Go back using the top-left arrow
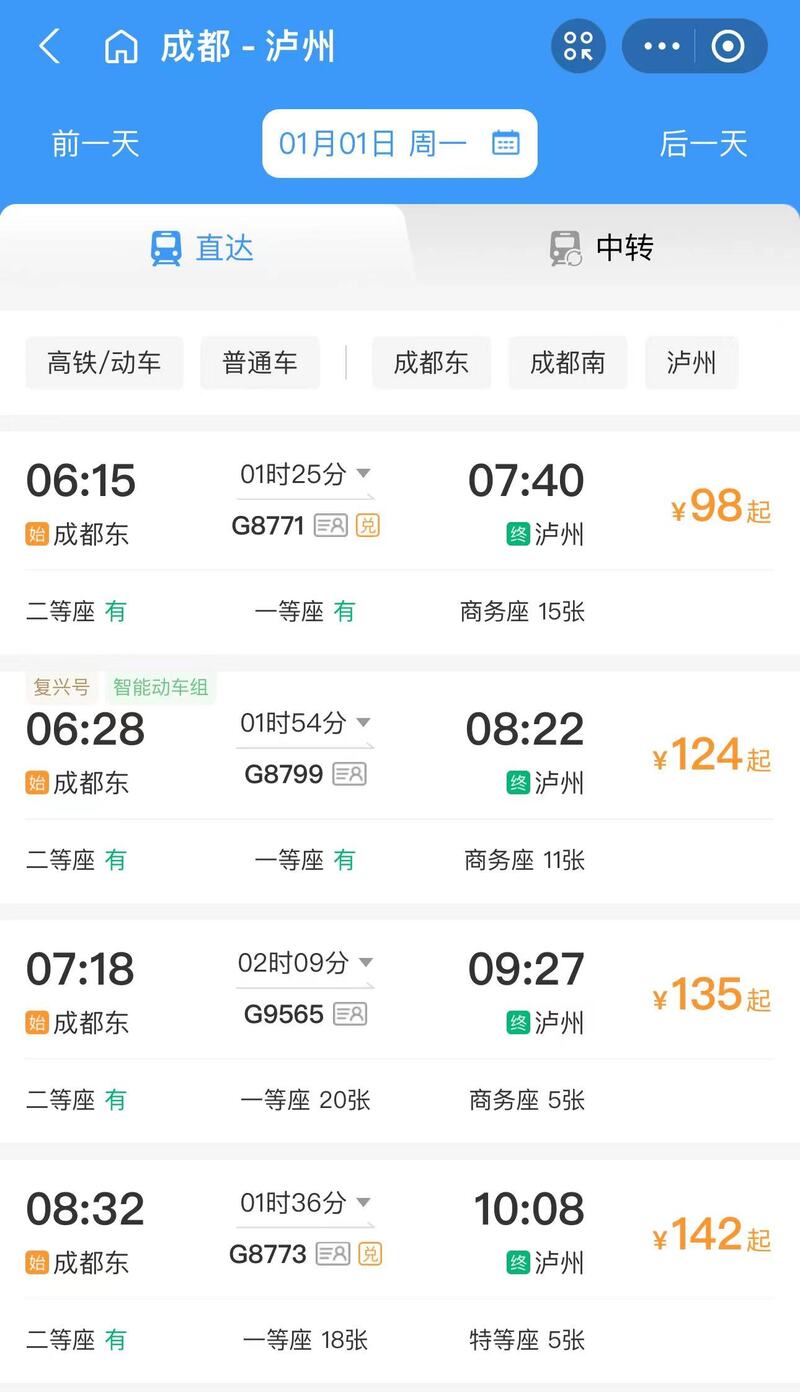Viewport: 800px width, 1392px height. 49,46
